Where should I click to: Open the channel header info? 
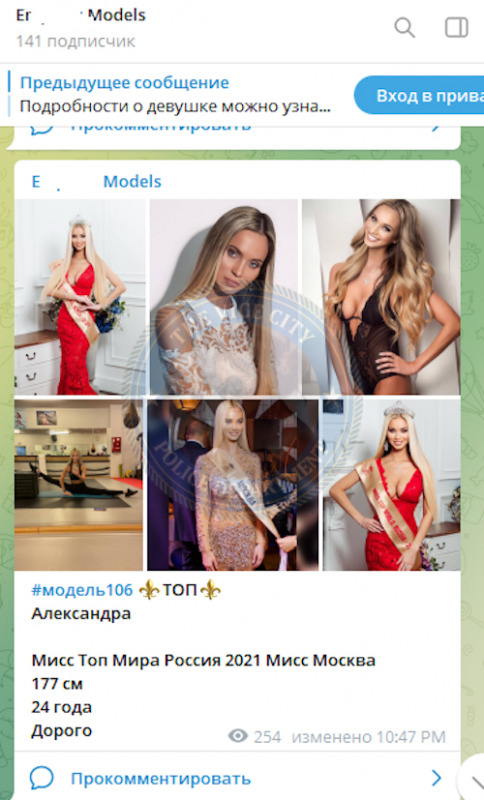[x=81, y=28]
